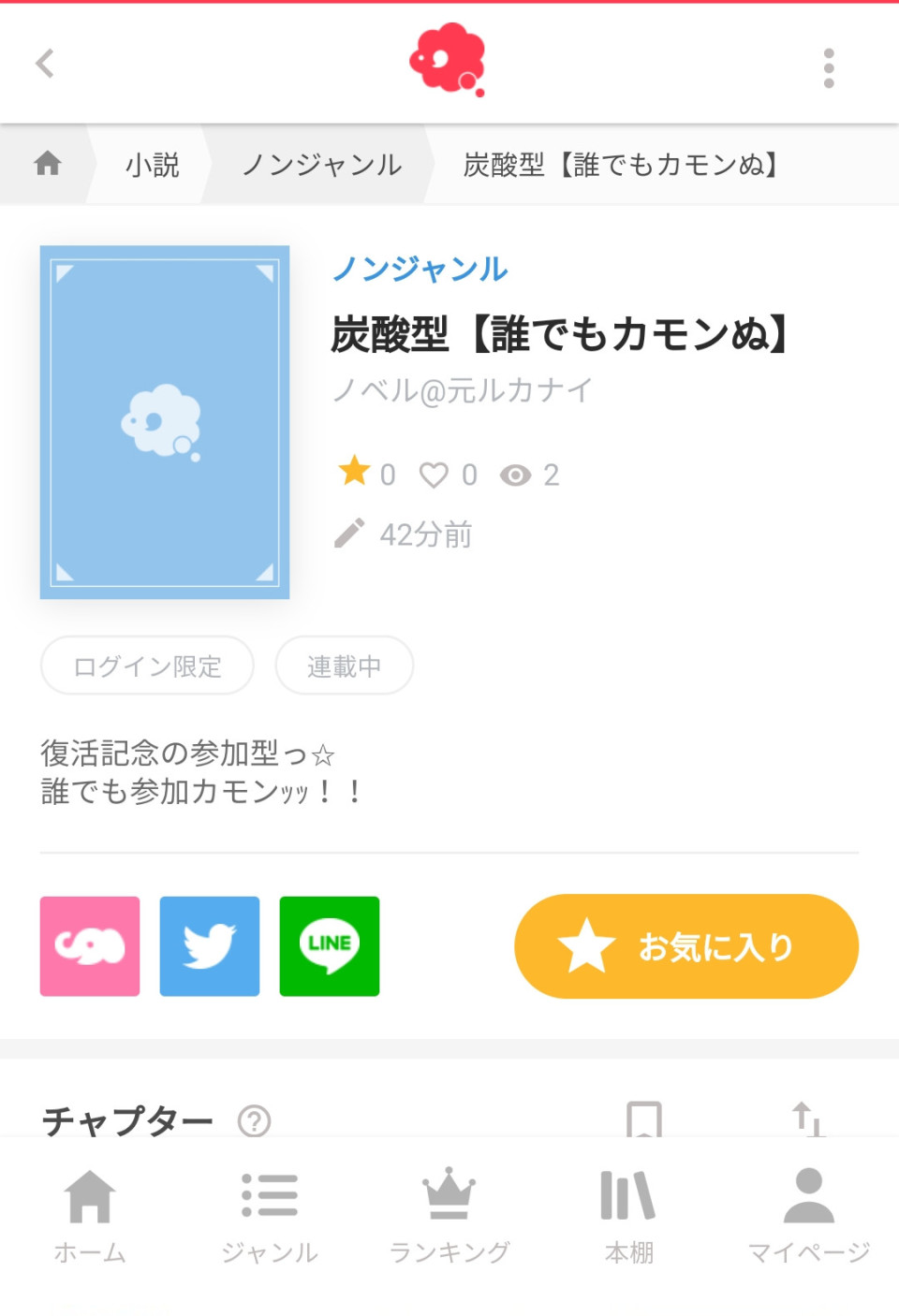Viewport: 899px width, 1316px height.
Task: Open the 小説 breadcrumb
Action: pos(152,165)
